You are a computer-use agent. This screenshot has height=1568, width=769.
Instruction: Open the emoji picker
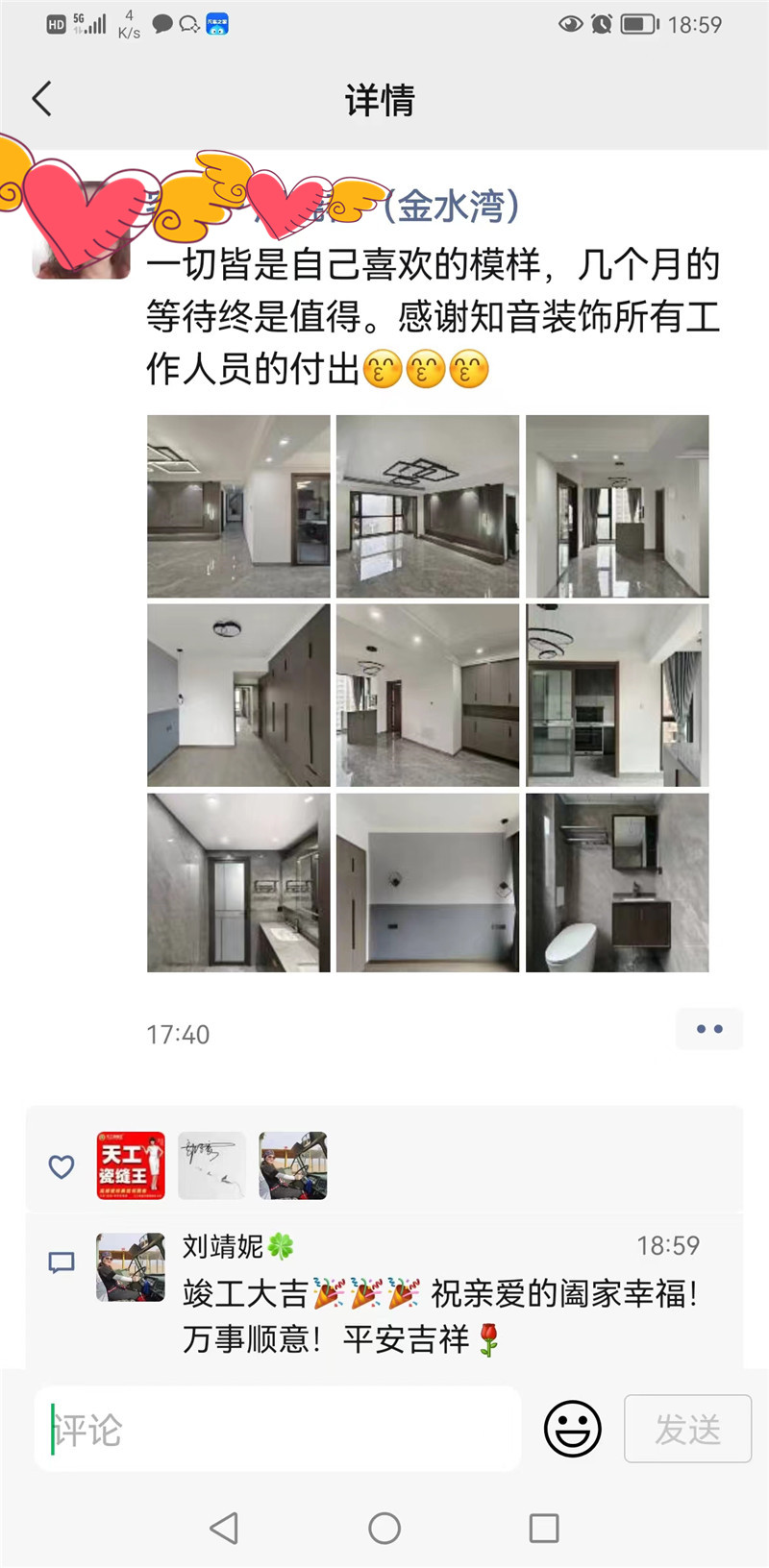pos(573,1430)
